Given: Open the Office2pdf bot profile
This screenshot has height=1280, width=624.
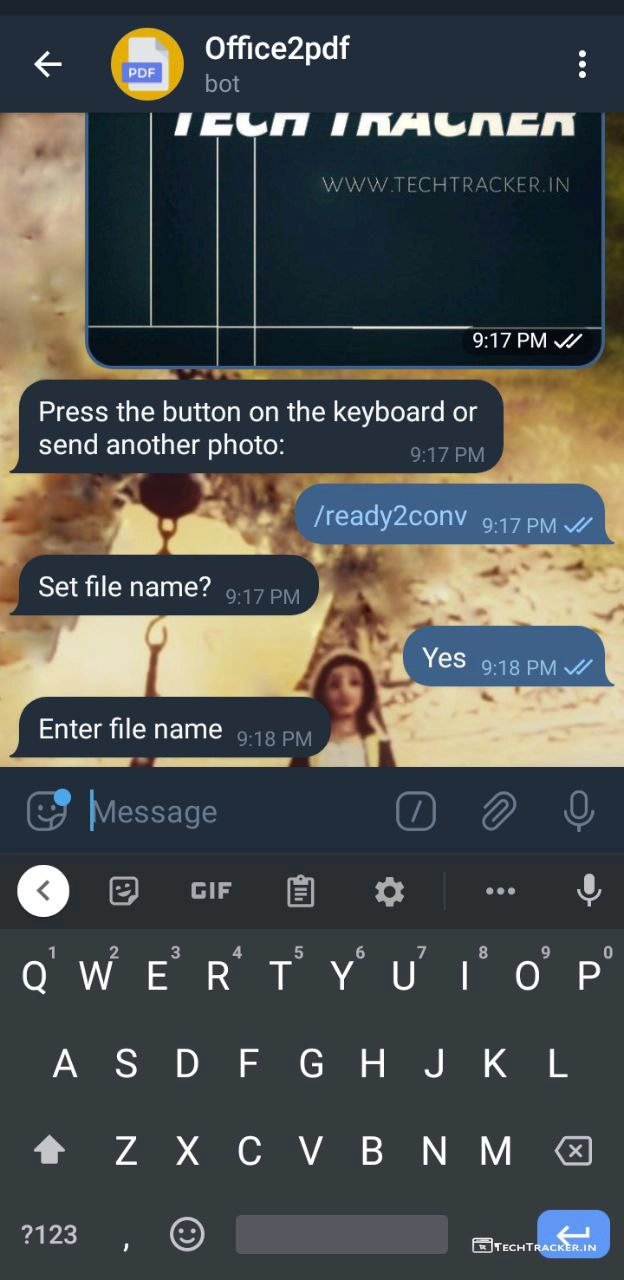Looking at the screenshot, I should [277, 64].
